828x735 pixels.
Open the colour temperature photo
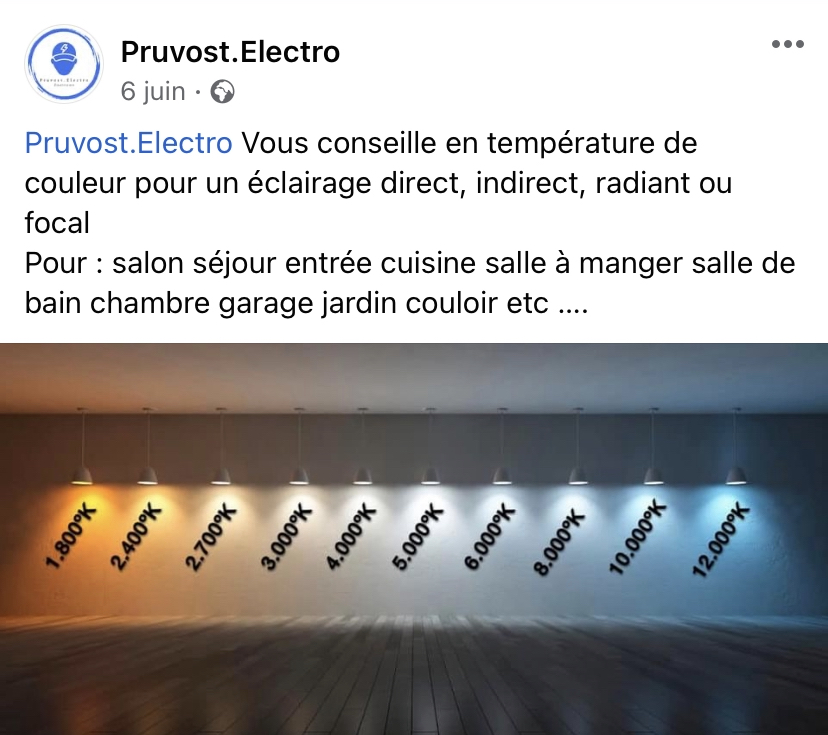point(414,538)
